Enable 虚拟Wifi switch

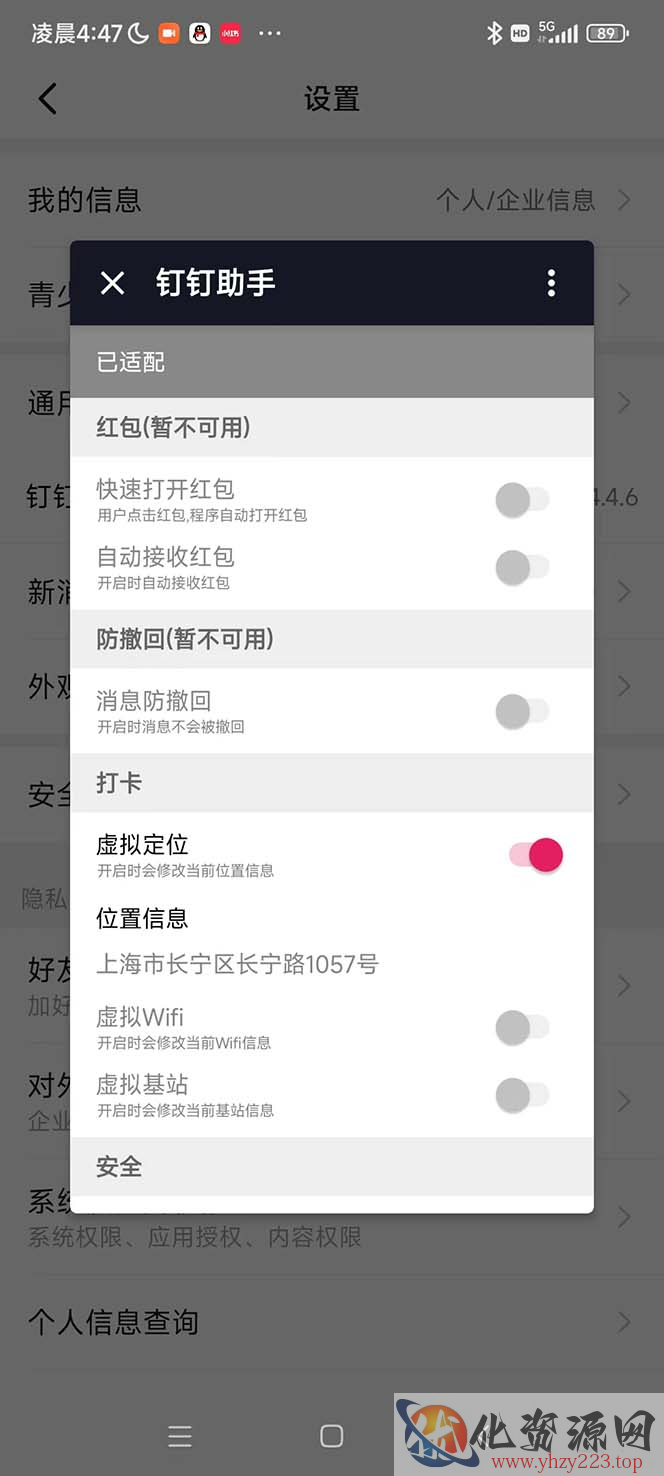[523, 1027]
